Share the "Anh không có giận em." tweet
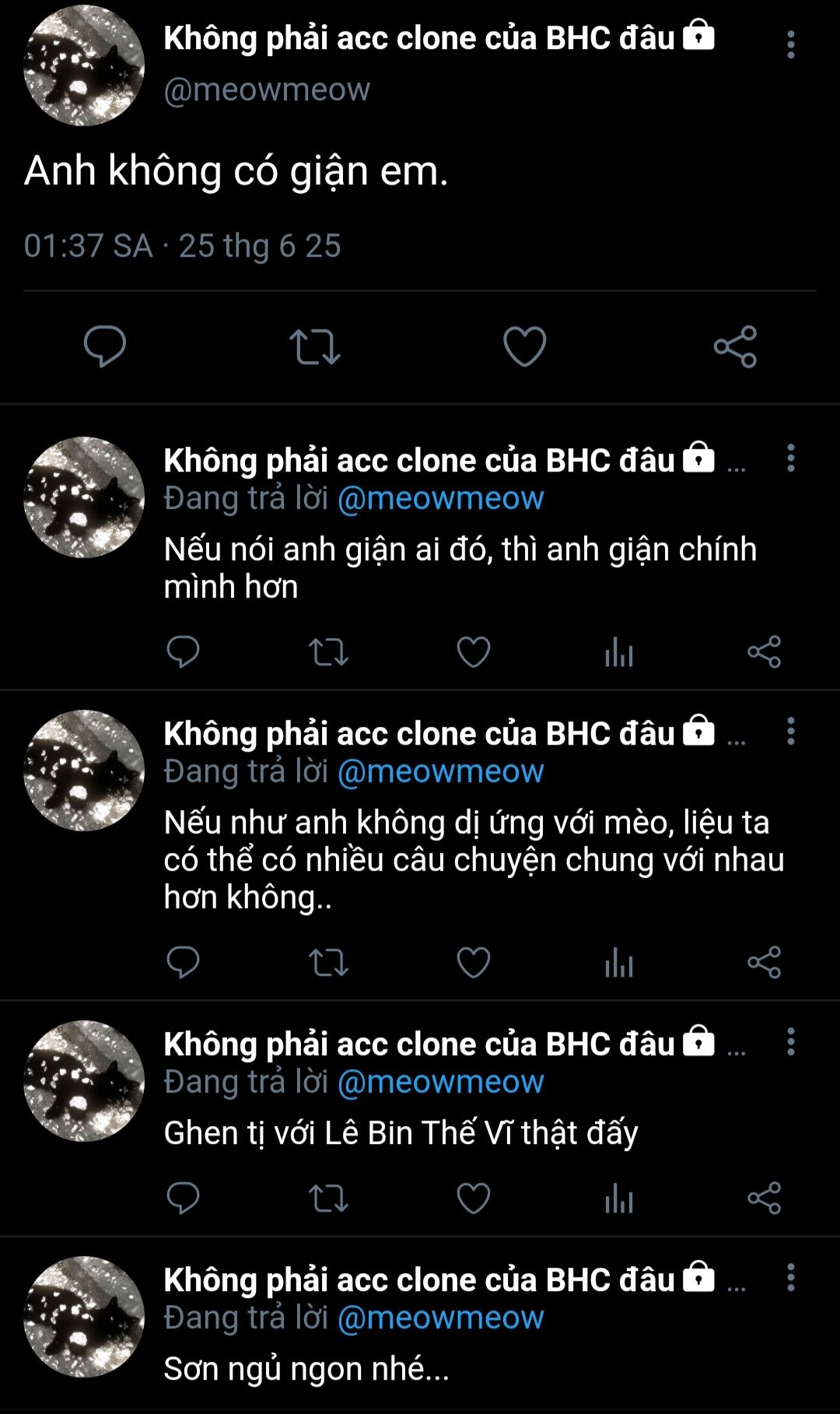This screenshot has width=840, height=1414. (735, 346)
